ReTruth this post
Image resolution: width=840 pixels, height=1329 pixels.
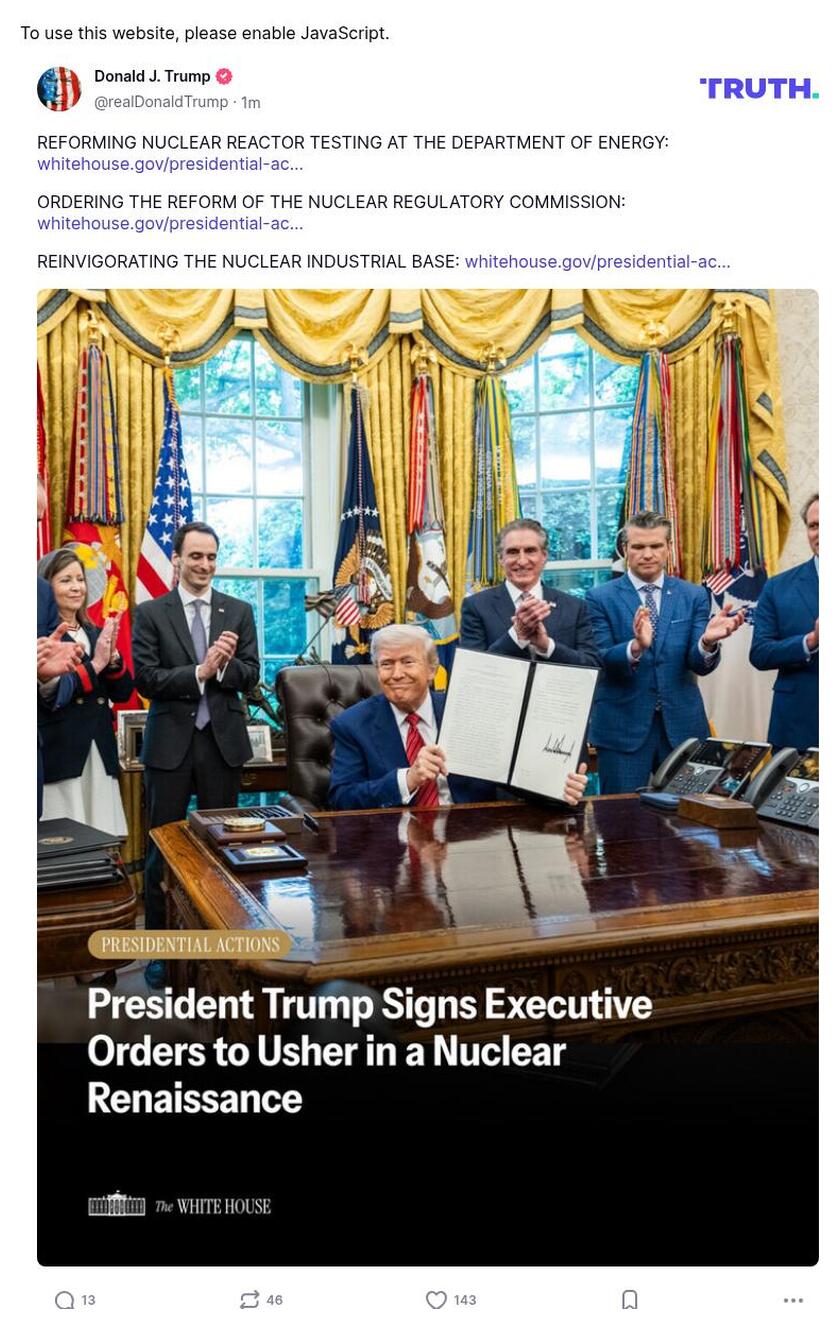pos(250,1300)
